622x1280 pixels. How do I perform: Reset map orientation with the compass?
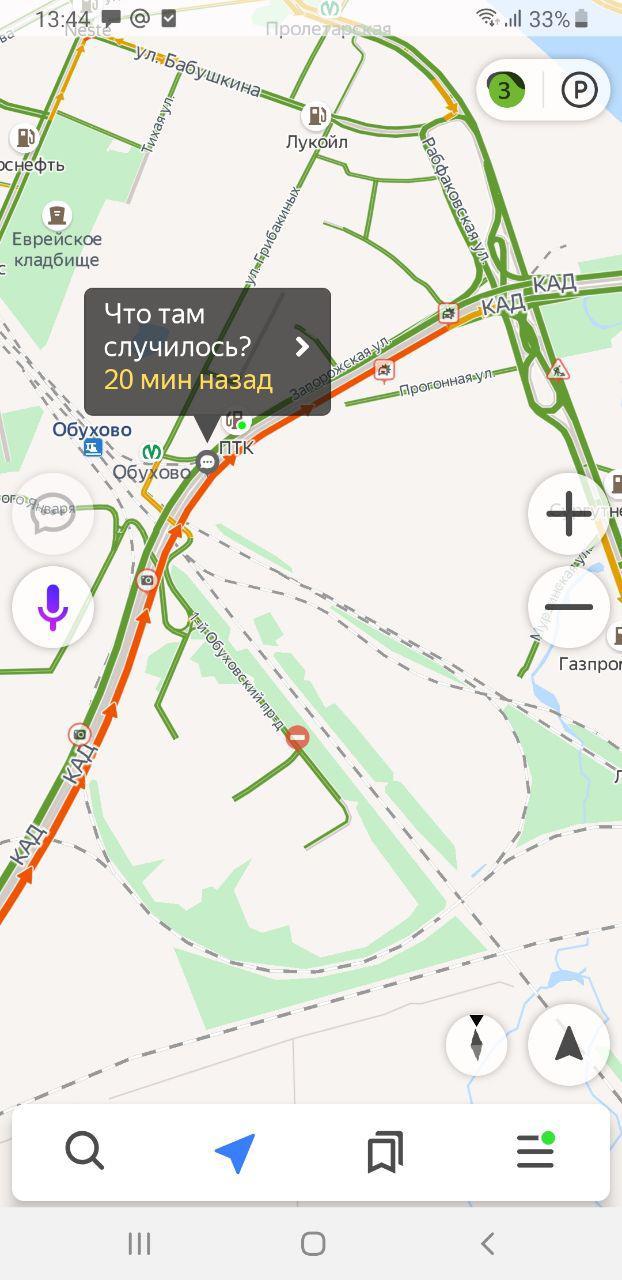point(476,1044)
